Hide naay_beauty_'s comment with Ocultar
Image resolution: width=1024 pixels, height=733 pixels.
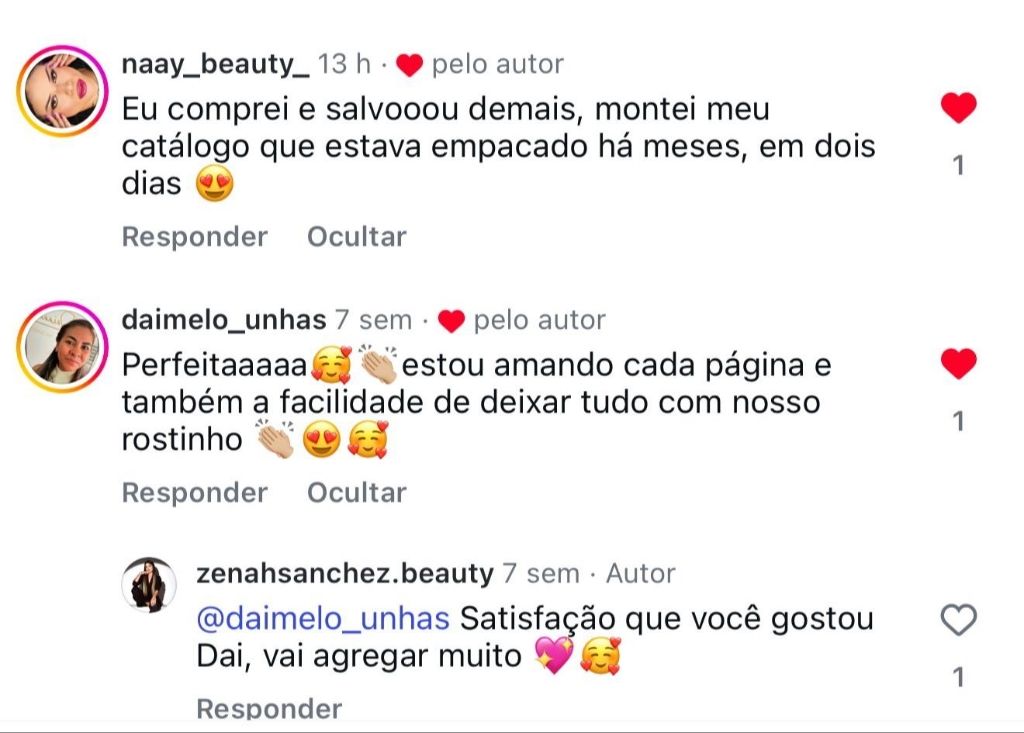pos(357,237)
